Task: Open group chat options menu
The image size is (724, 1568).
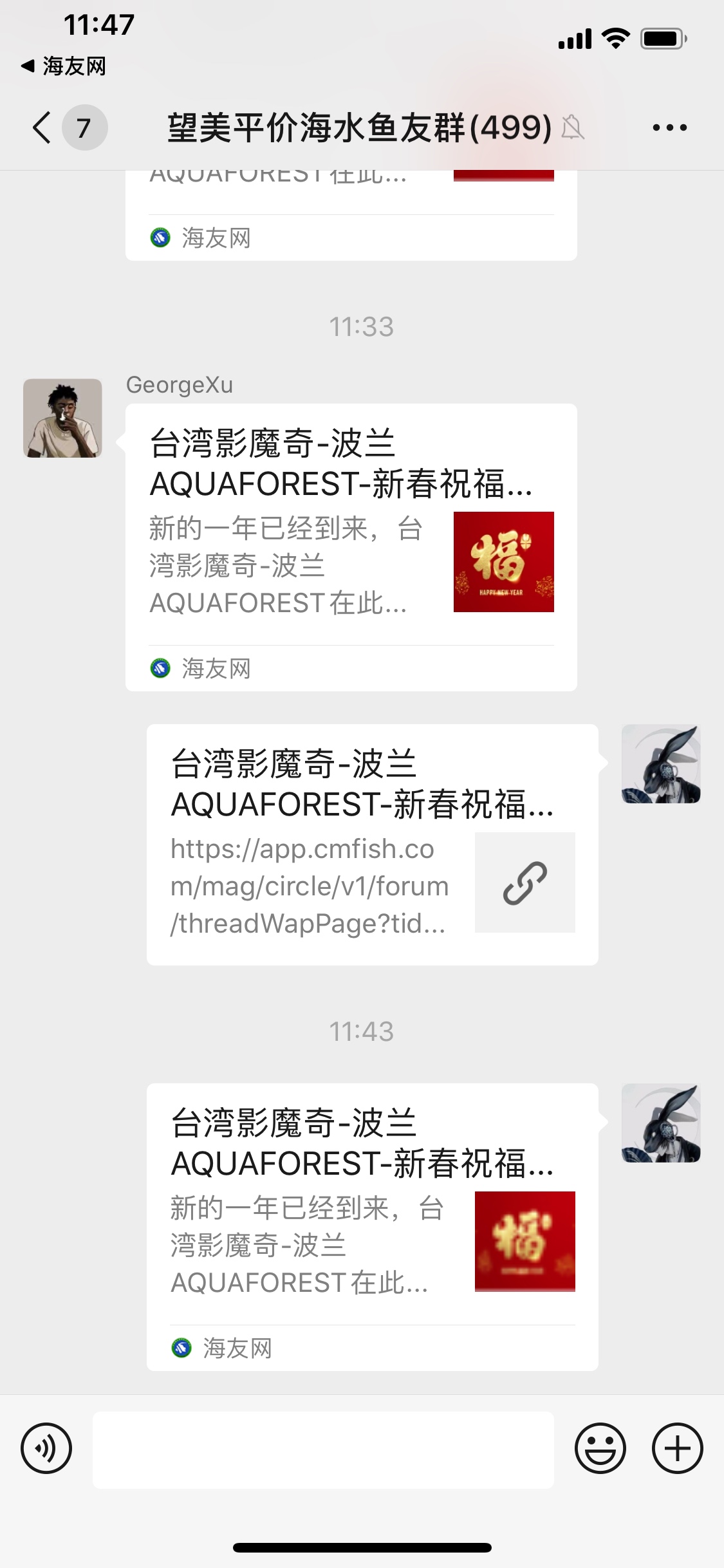Action: coord(669,127)
